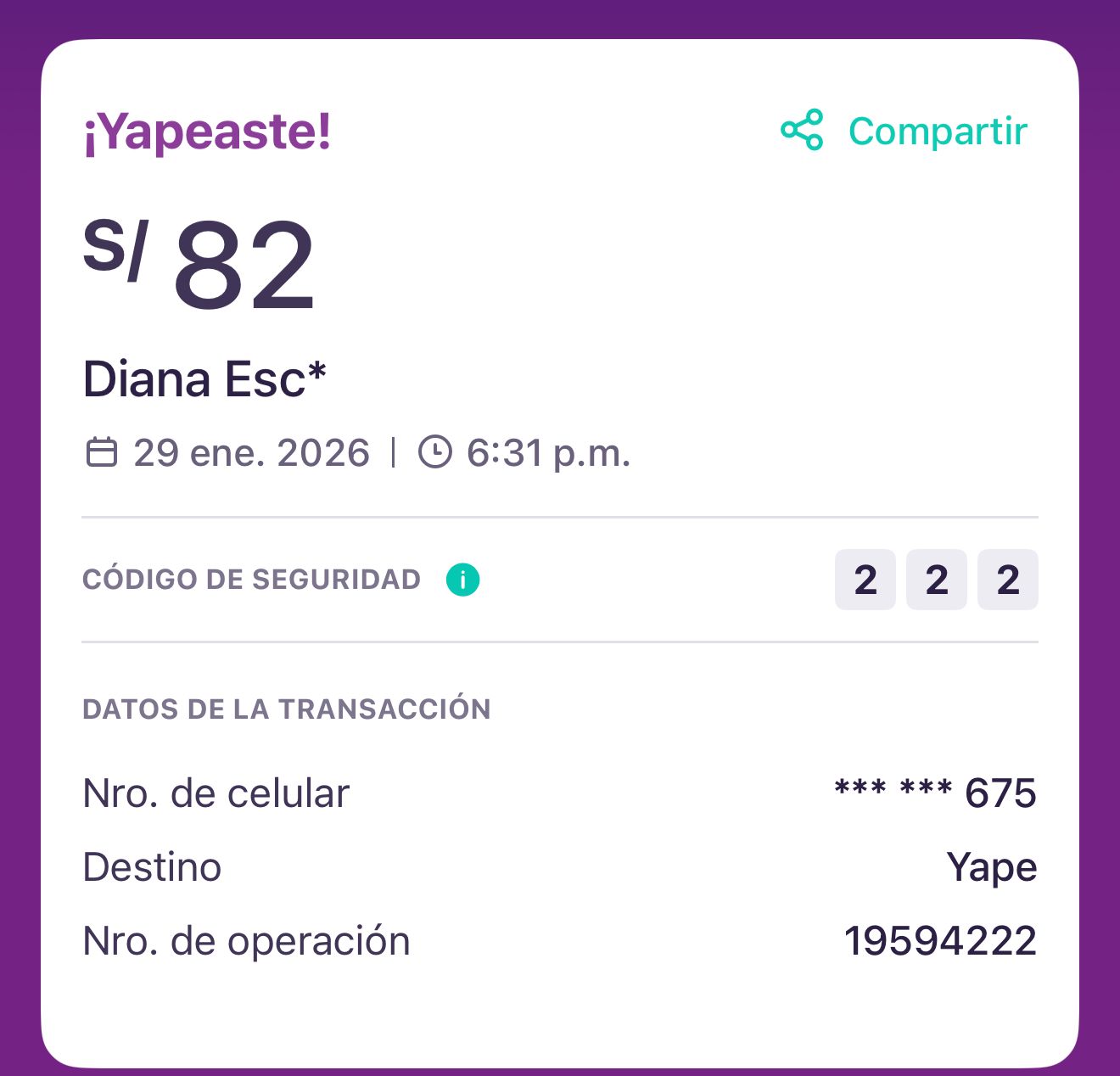Share this Yape receipt via Compartir

click(904, 131)
